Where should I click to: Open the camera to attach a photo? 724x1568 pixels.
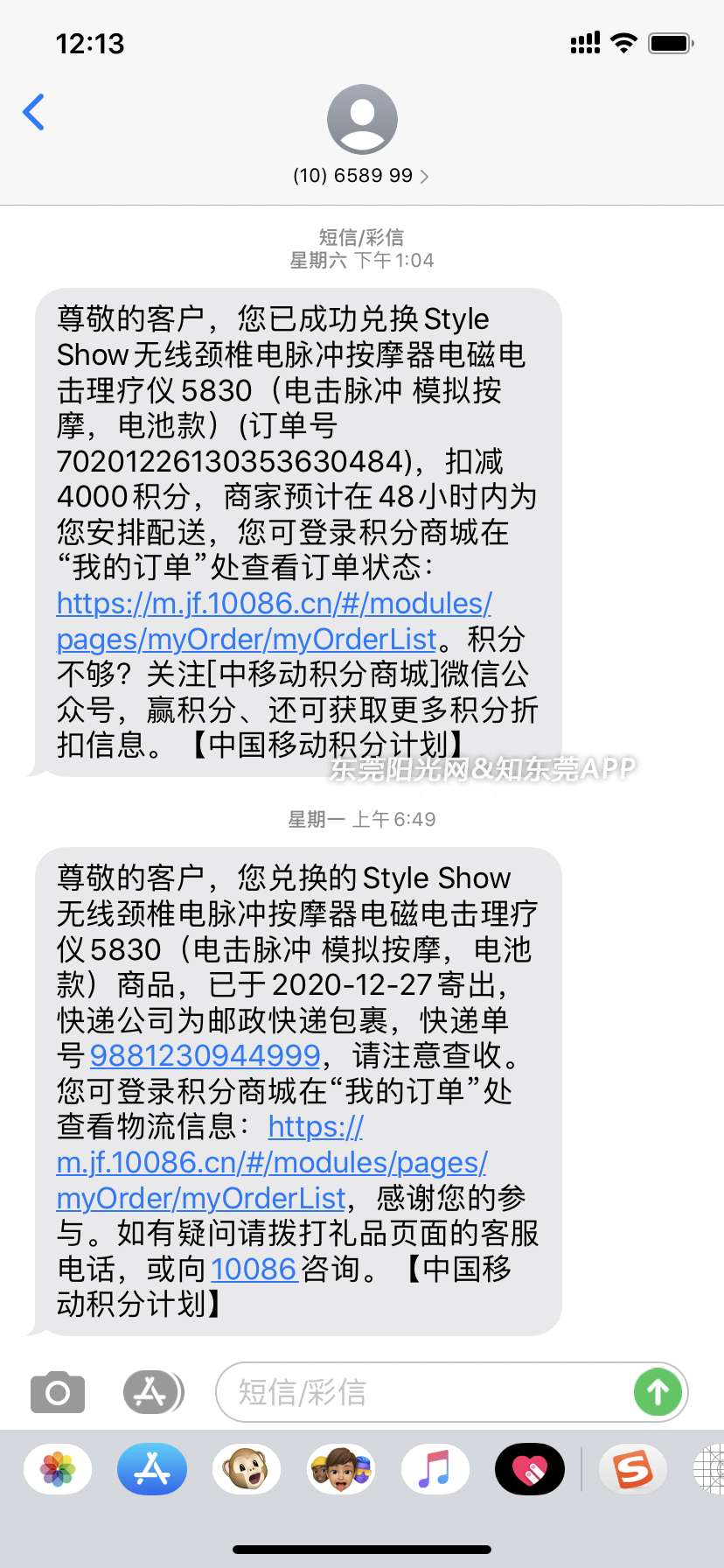tap(58, 1392)
